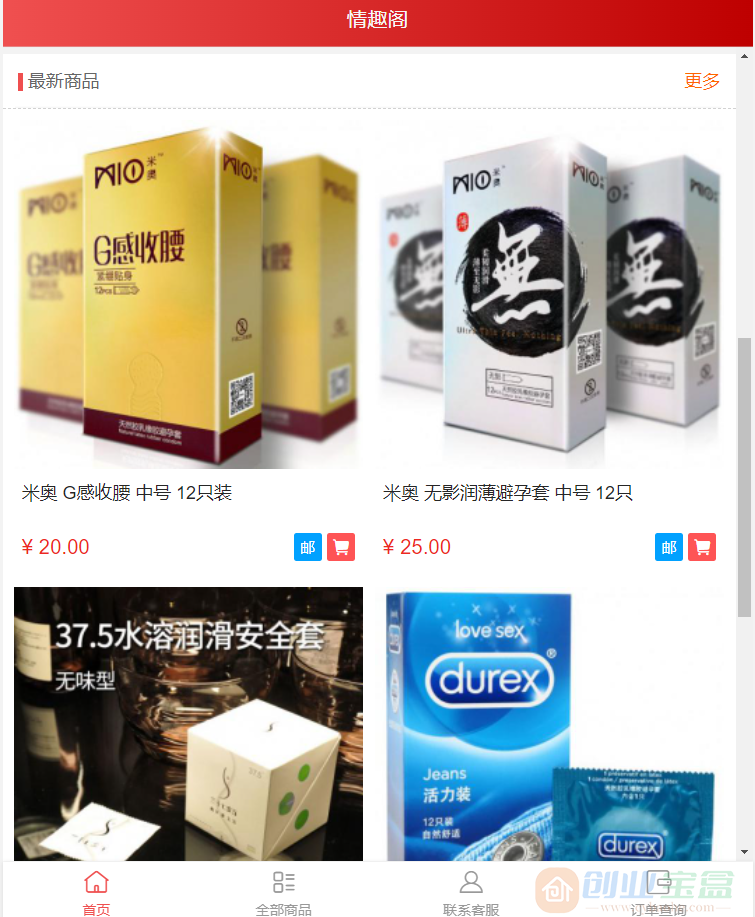Click cart icon for 米奥 G感收腰 product
Viewport: 755px width, 917px height.
click(341, 547)
